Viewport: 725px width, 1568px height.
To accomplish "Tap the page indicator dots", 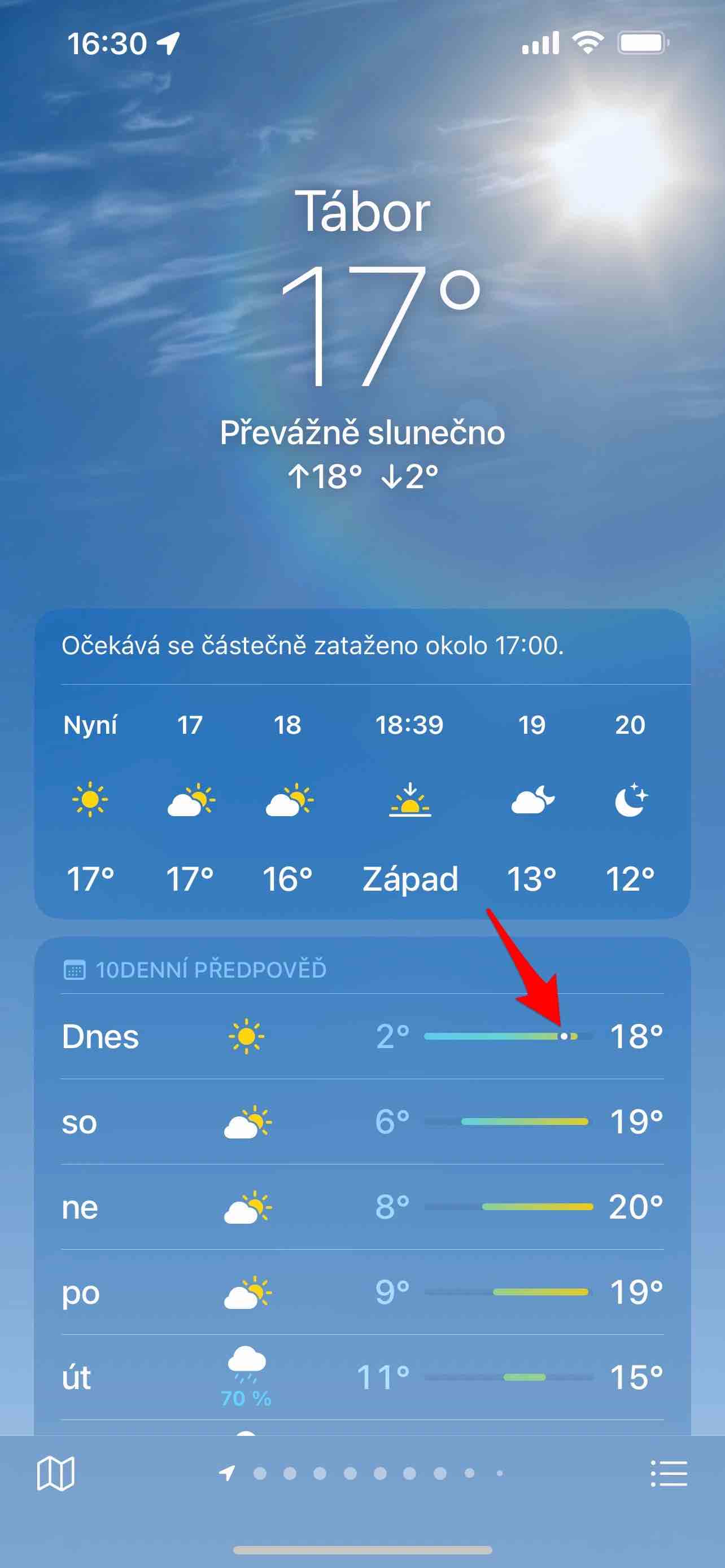I will click(x=361, y=1473).
